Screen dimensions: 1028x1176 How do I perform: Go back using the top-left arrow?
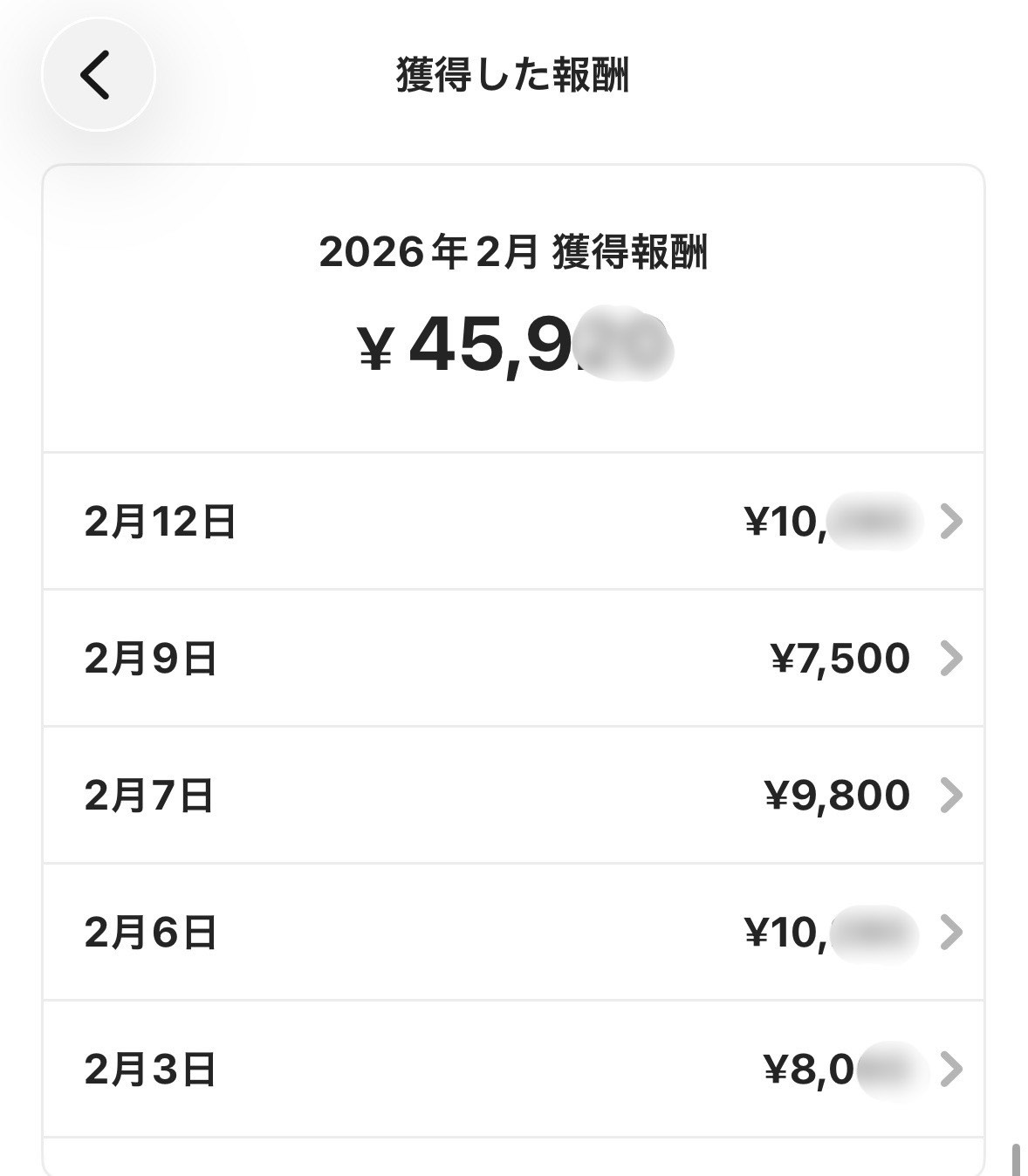[97, 75]
